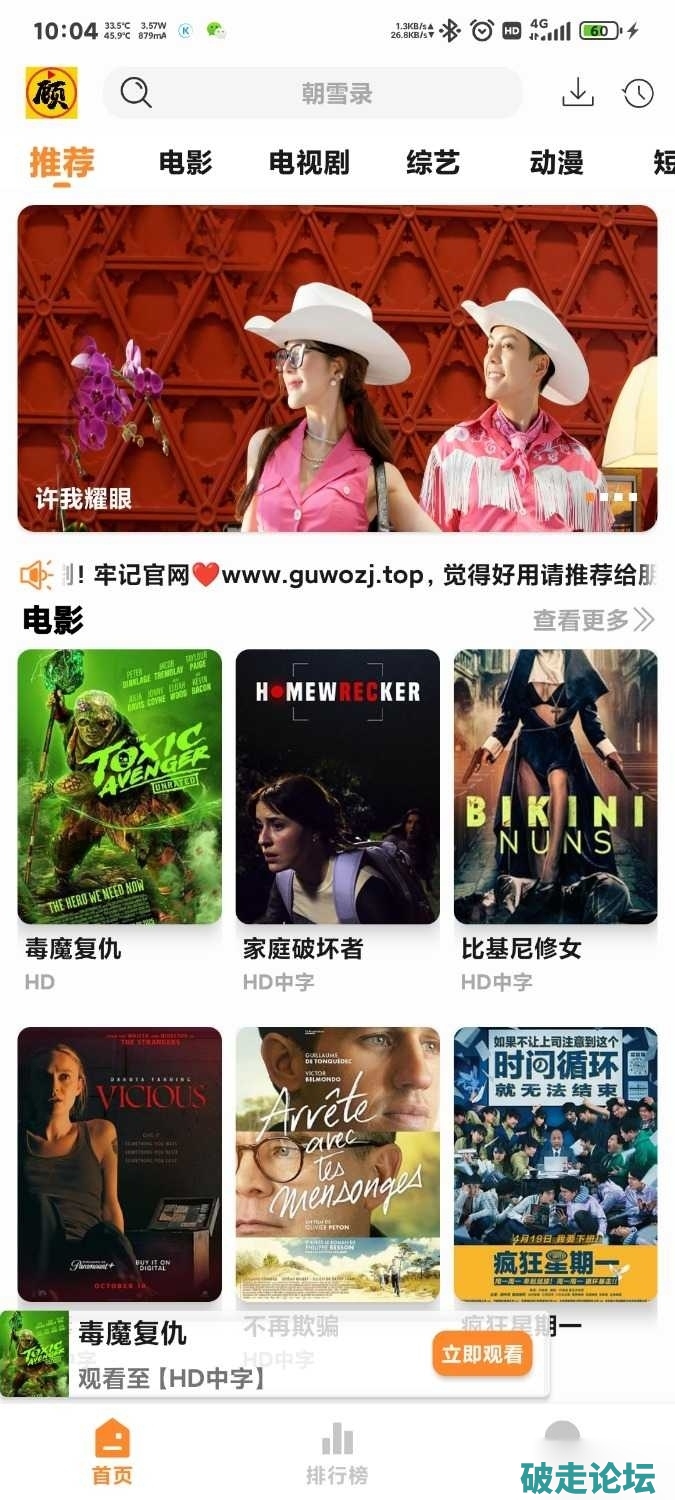Tap 查看更多 for the 电影 section

coord(592,621)
